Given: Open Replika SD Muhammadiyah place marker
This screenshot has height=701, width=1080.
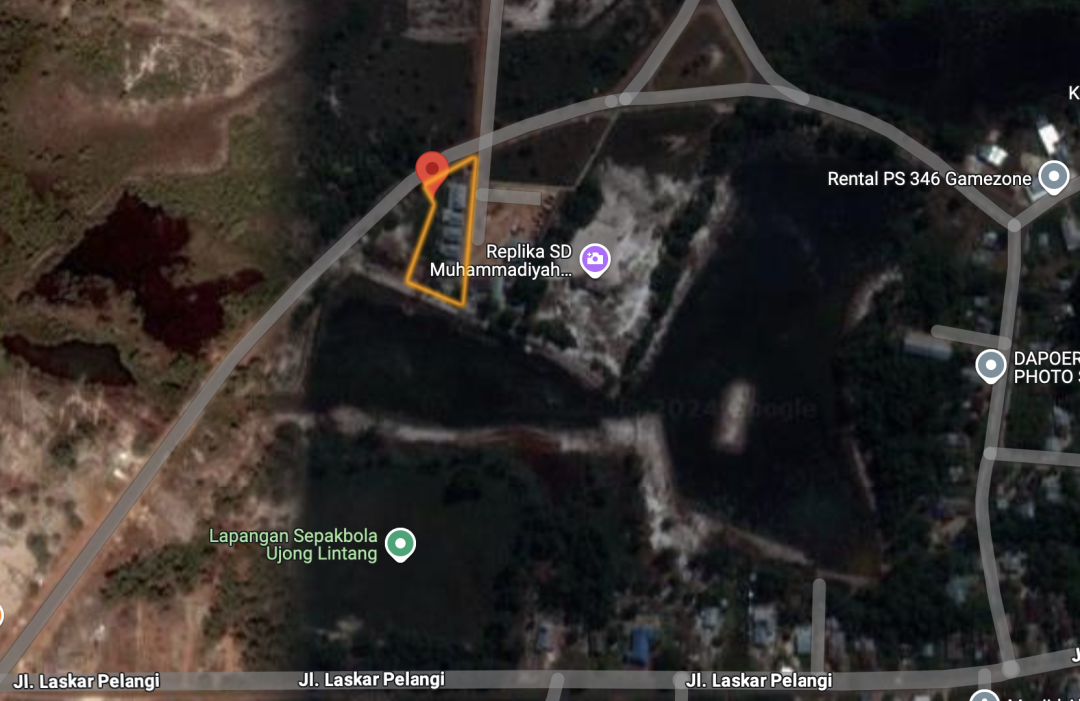Looking at the screenshot, I should point(595,260).
